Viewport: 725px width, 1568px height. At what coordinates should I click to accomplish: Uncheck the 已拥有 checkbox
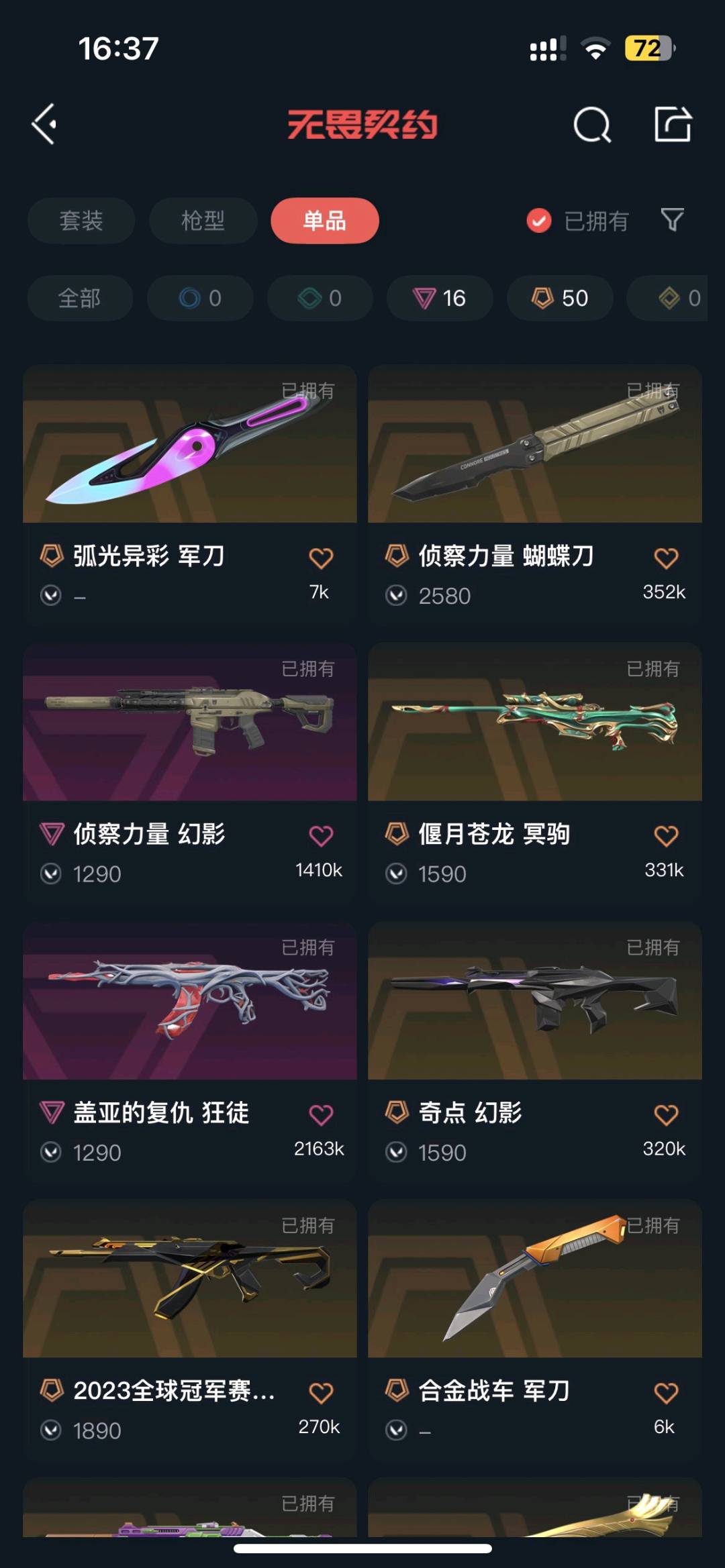(539, 221)
